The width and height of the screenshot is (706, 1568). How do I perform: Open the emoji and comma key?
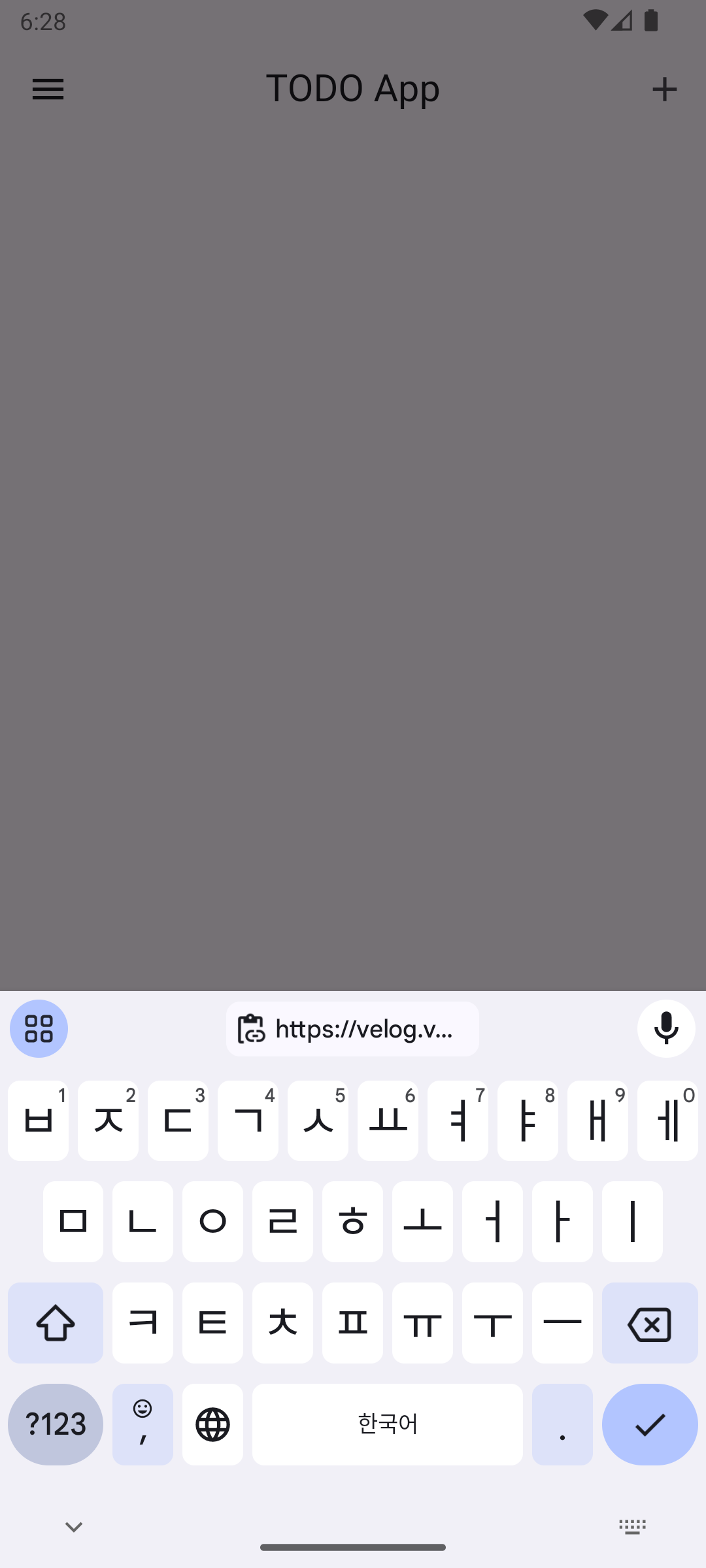click(x=143, y=1424)
